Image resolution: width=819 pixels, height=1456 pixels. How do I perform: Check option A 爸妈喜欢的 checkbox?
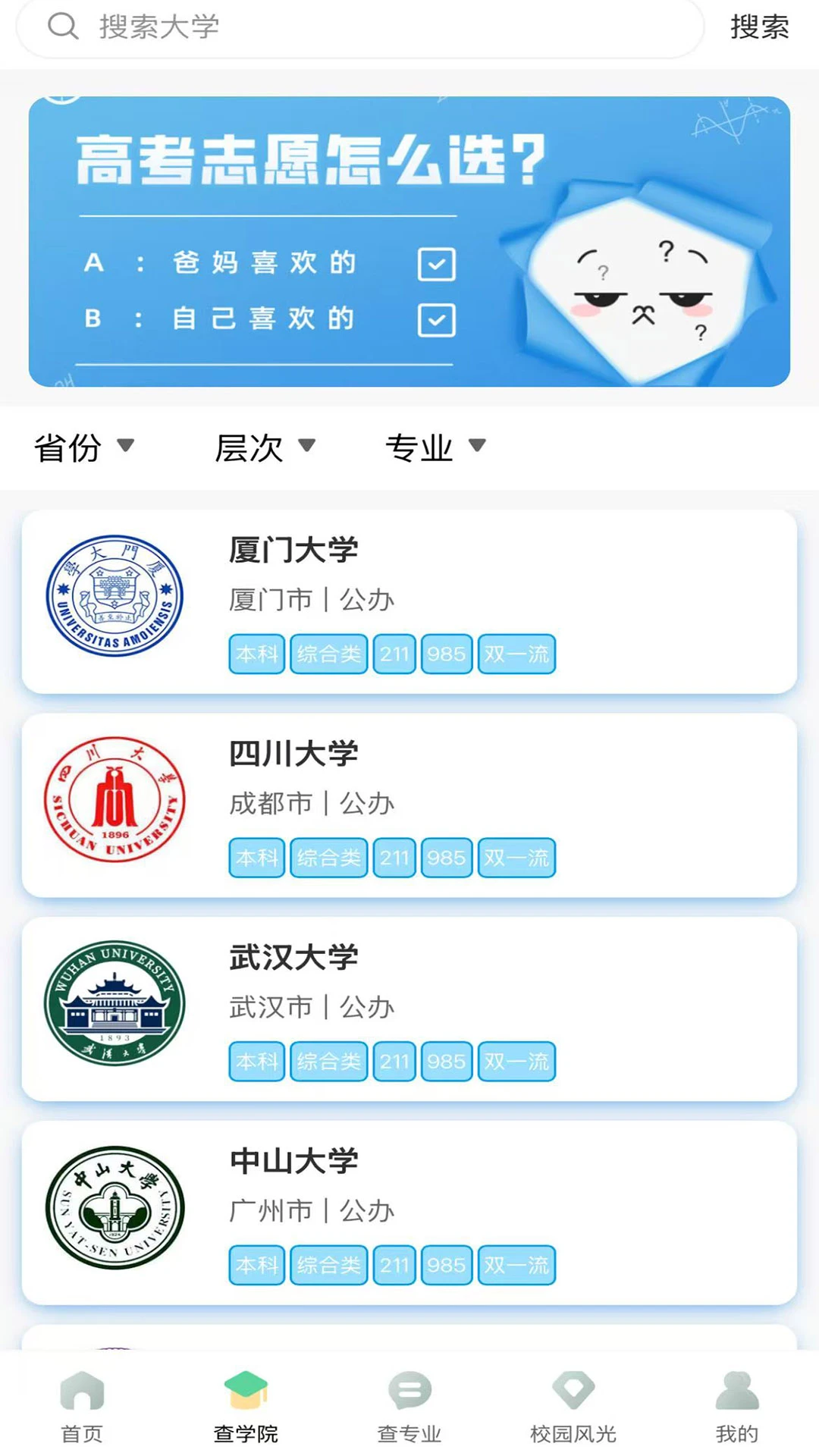pos(436,263)
